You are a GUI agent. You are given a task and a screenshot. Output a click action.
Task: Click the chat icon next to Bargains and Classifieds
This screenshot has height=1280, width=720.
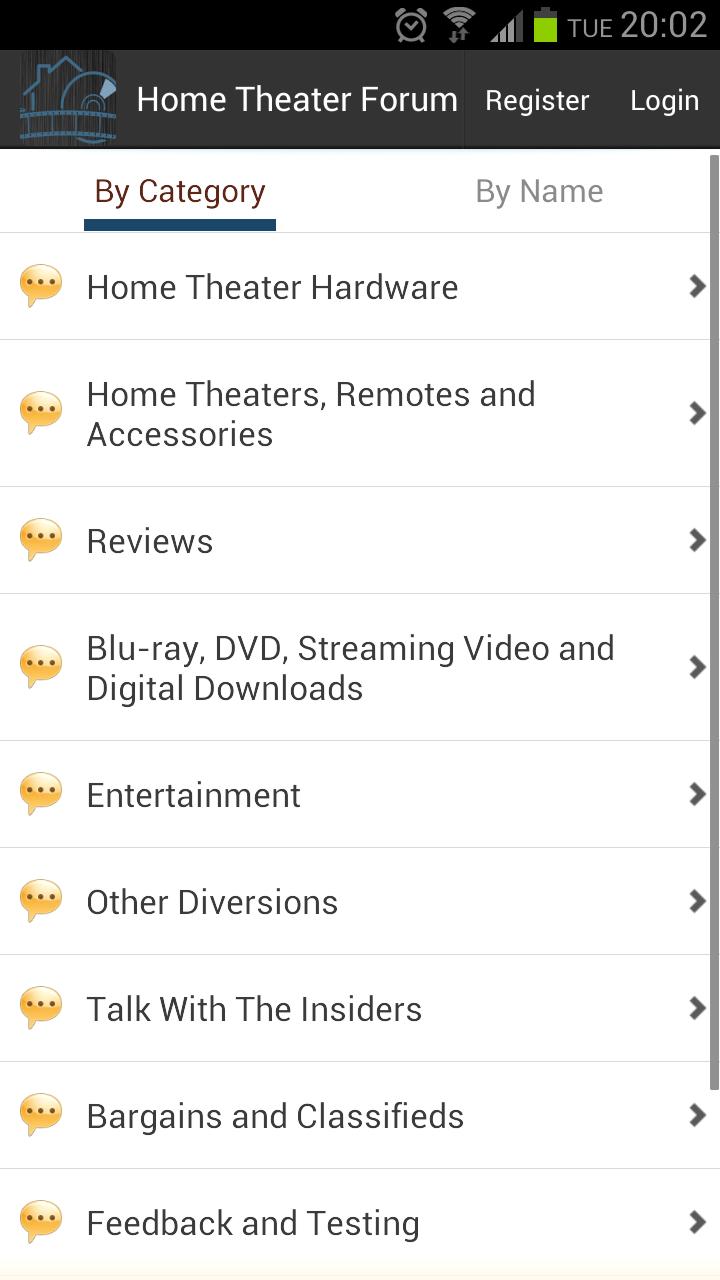tap(41, 1115)
